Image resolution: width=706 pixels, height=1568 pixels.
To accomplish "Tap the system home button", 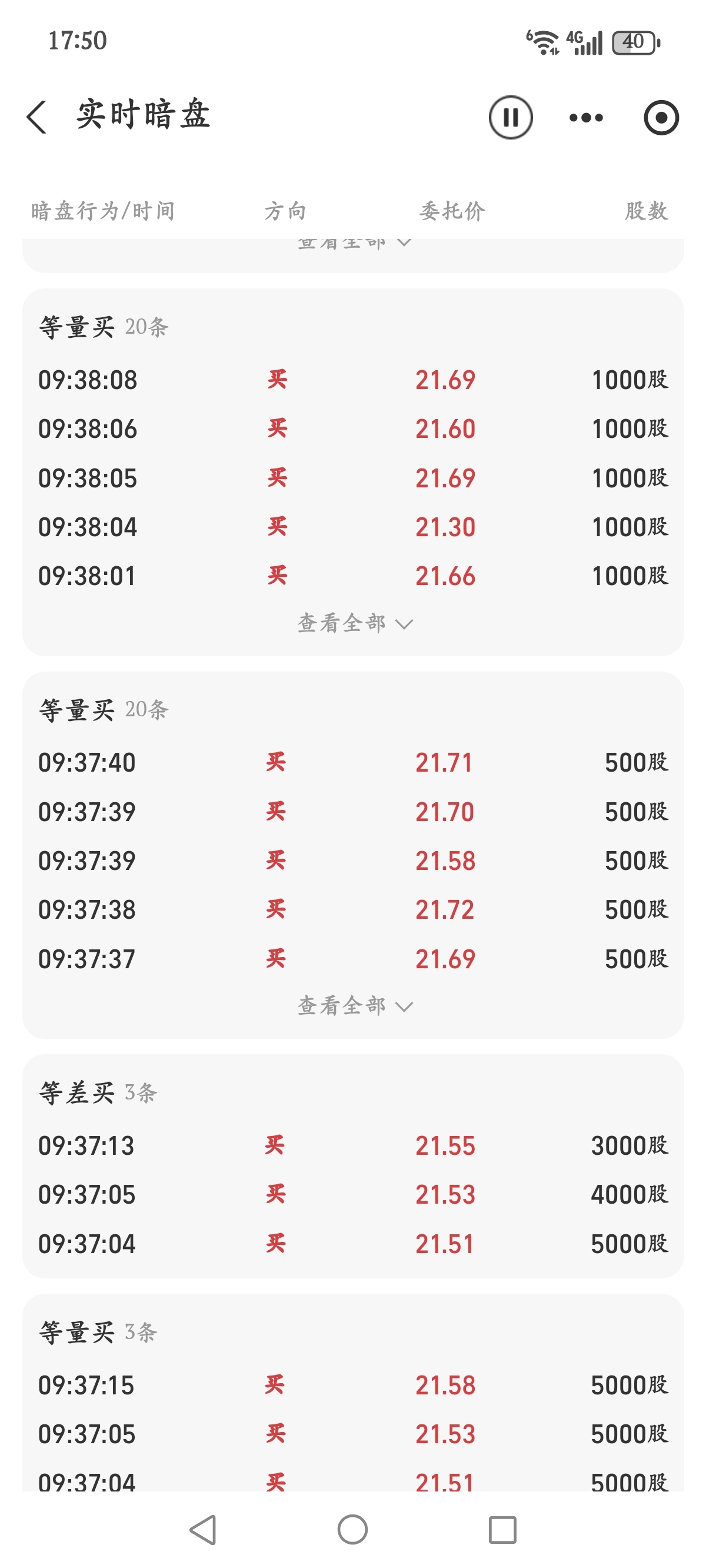I will pyautogui.click(x=352, y=1529).
